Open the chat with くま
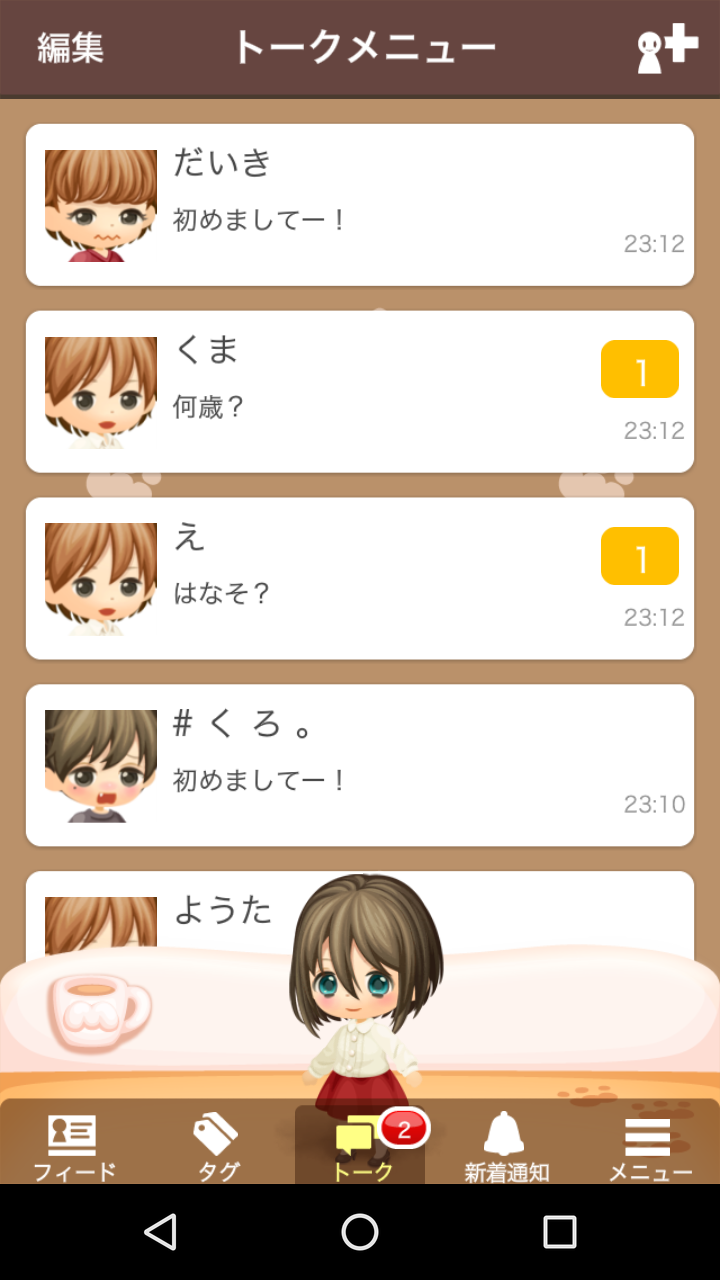The width and height of the screenshot is (720, 1280). (x=360, y=391)
